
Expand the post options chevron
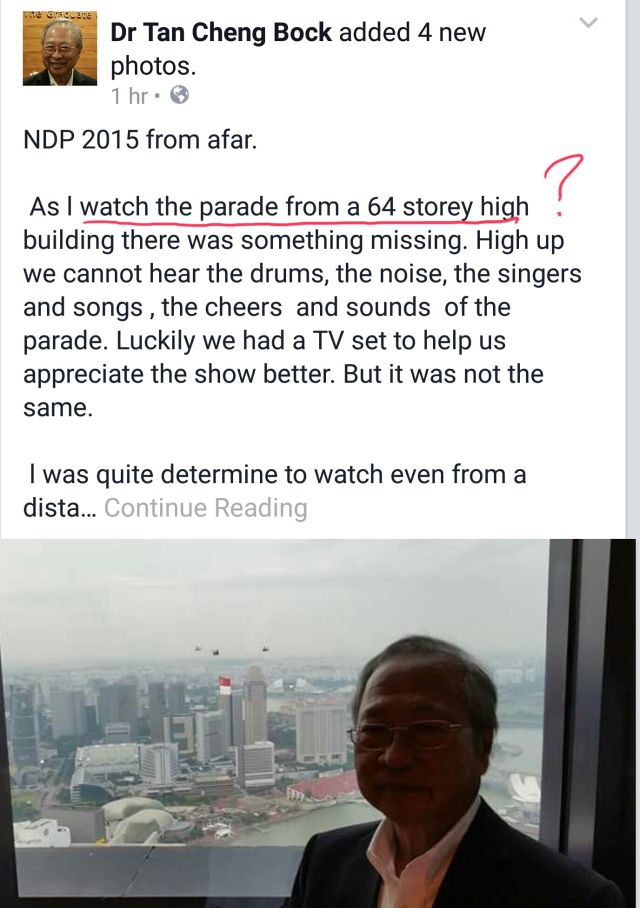click(590, 23)
